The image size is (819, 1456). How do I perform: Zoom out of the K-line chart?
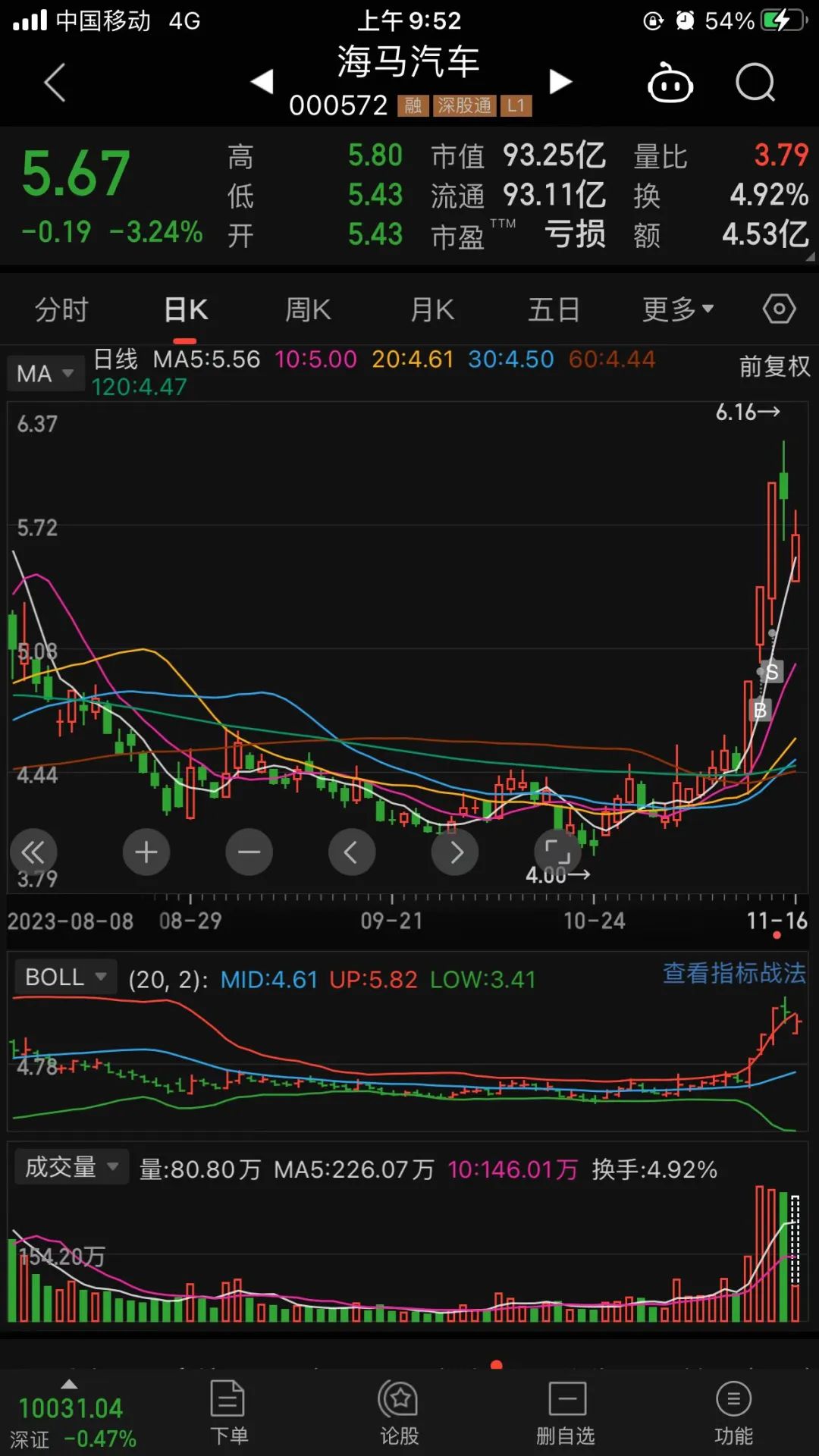coord(249,852)
